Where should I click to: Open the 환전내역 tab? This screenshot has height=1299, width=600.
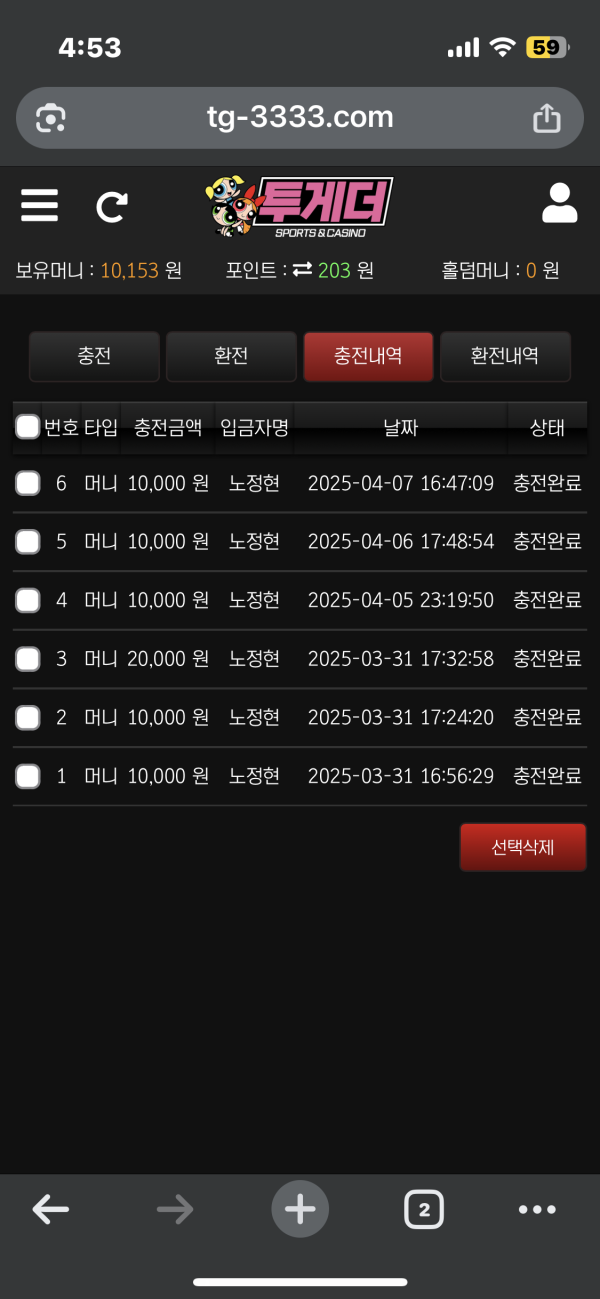(x=505, y=356)
